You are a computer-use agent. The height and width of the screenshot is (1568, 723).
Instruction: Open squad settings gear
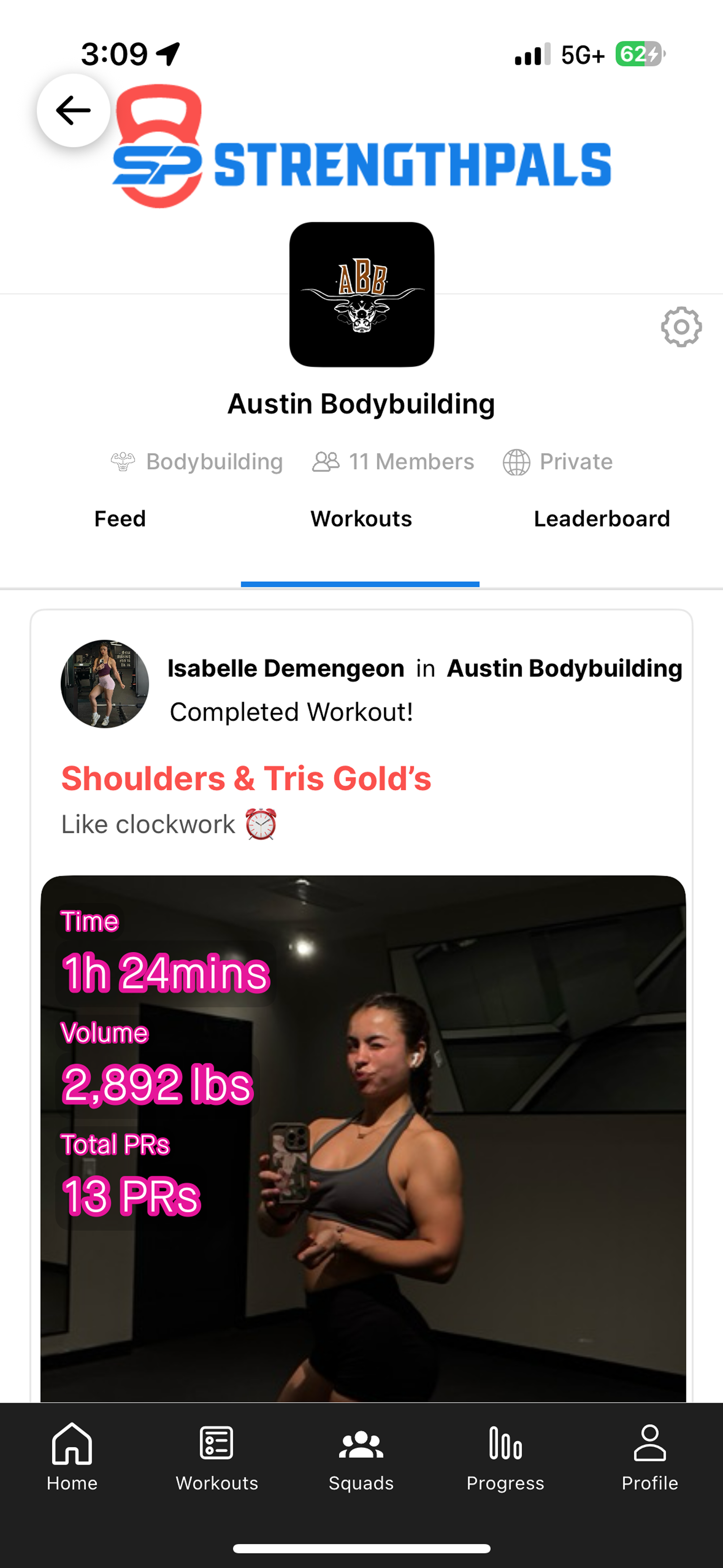point(681,327)
